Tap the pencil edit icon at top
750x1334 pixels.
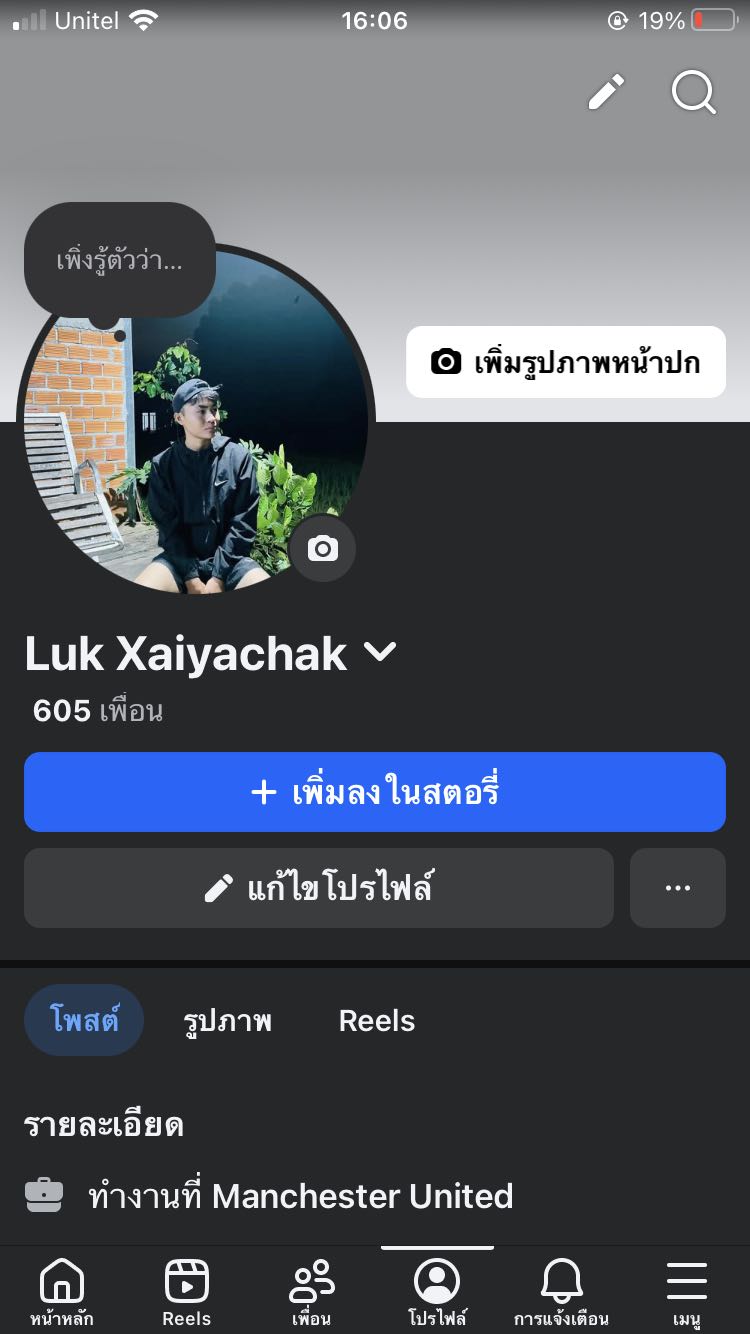(606, 92)
